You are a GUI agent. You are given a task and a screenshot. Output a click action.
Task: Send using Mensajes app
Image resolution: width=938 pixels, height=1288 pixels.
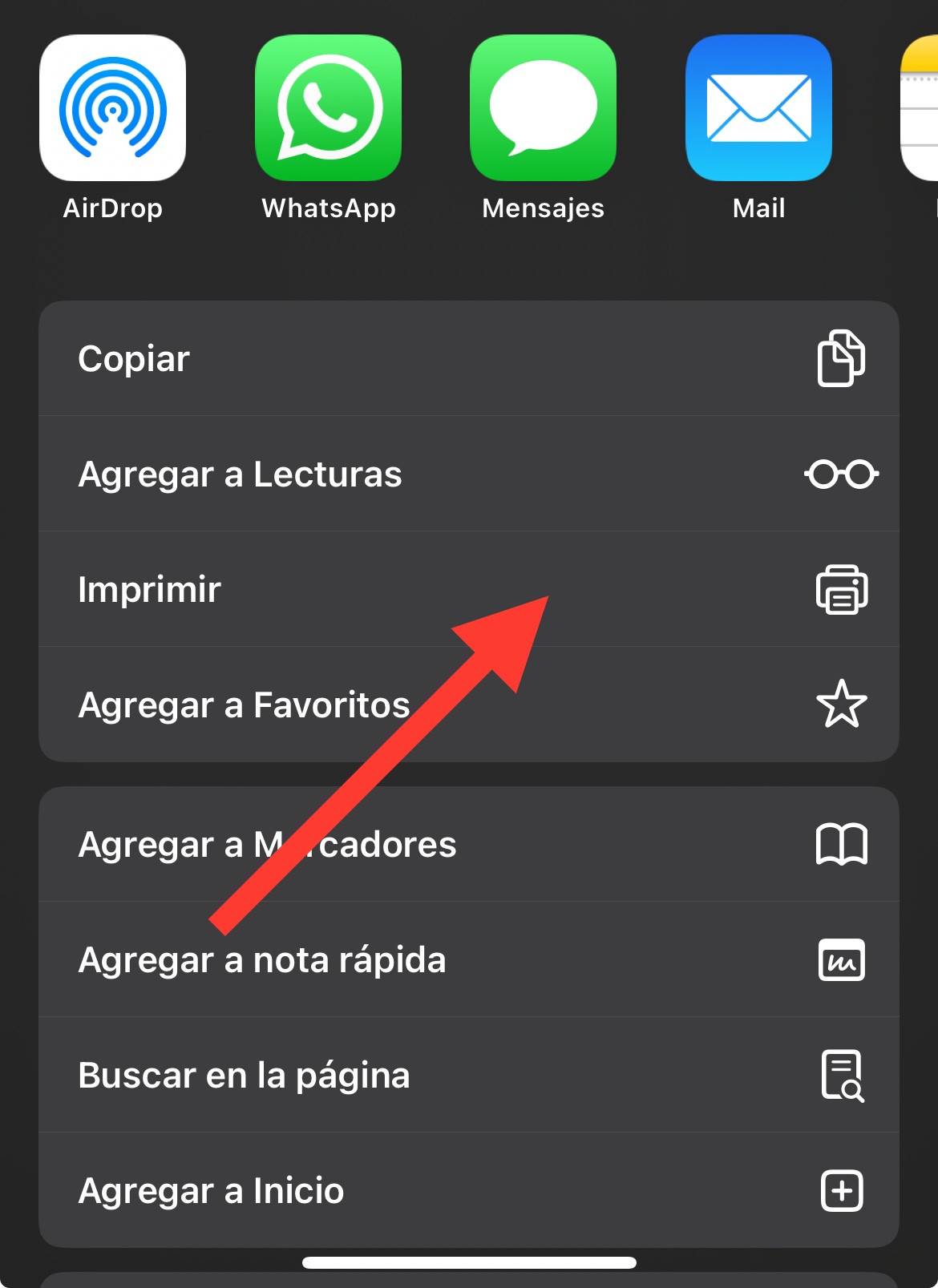[543, 108]
